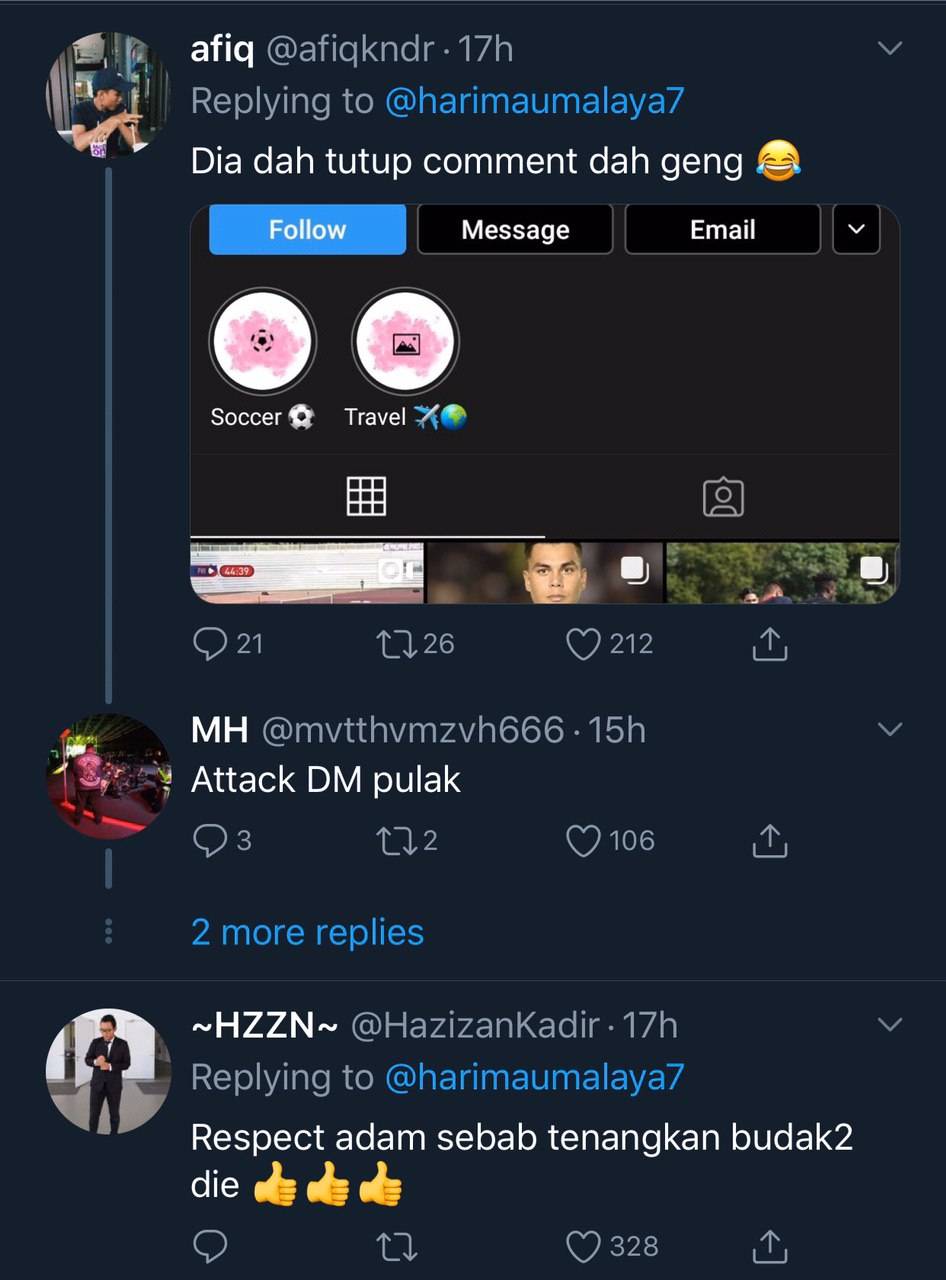946x1280 pixels.
Task: Open the dropdown chevron on afiq's tweet
Action: pos(888,48)
